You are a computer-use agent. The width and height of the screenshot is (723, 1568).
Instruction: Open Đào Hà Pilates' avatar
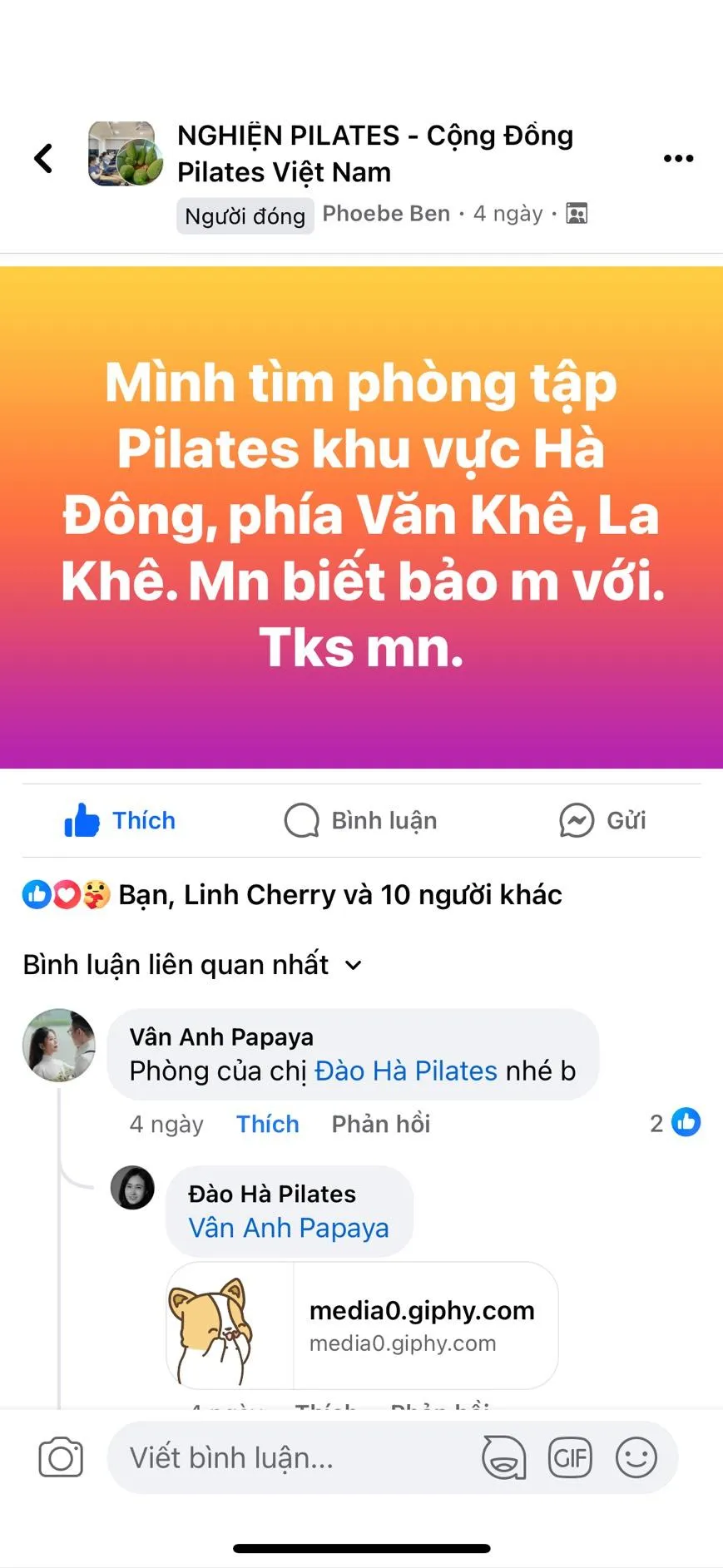(x=133, y=1187)
